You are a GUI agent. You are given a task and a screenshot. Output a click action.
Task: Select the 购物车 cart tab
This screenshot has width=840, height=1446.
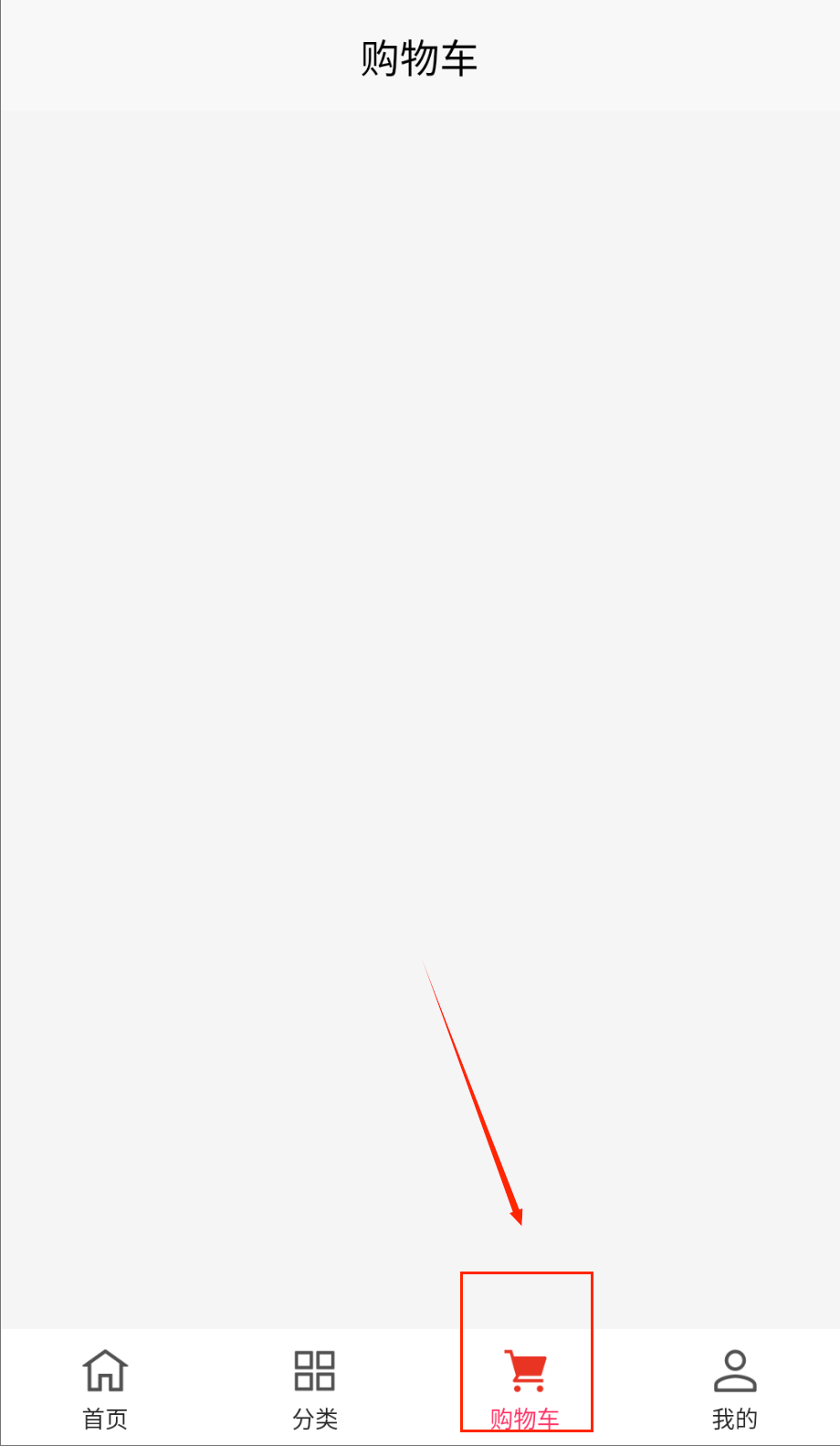coord(525,1388)
